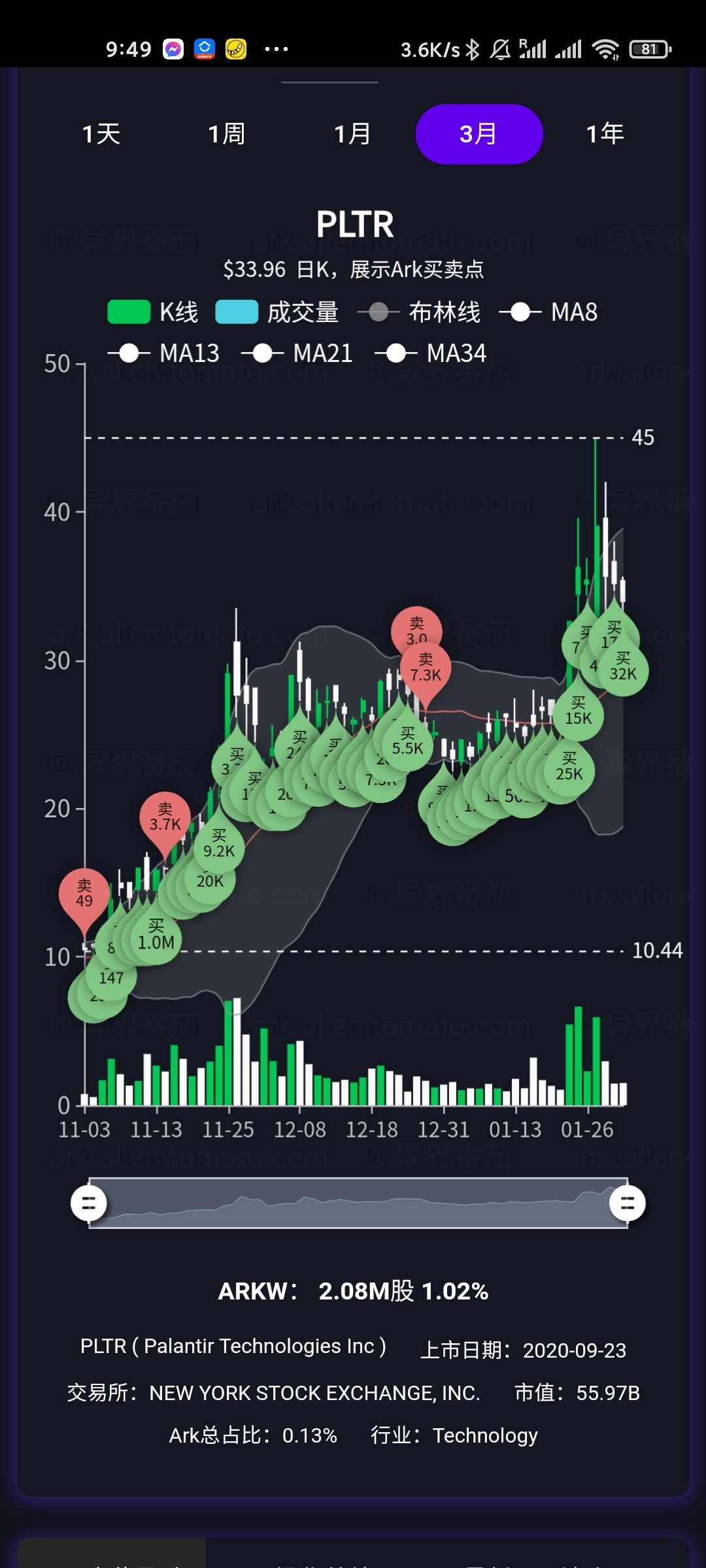This screenshot has height=1568, width=706.
Task: Tap the 3月 period tab
Action: point(479,135)
